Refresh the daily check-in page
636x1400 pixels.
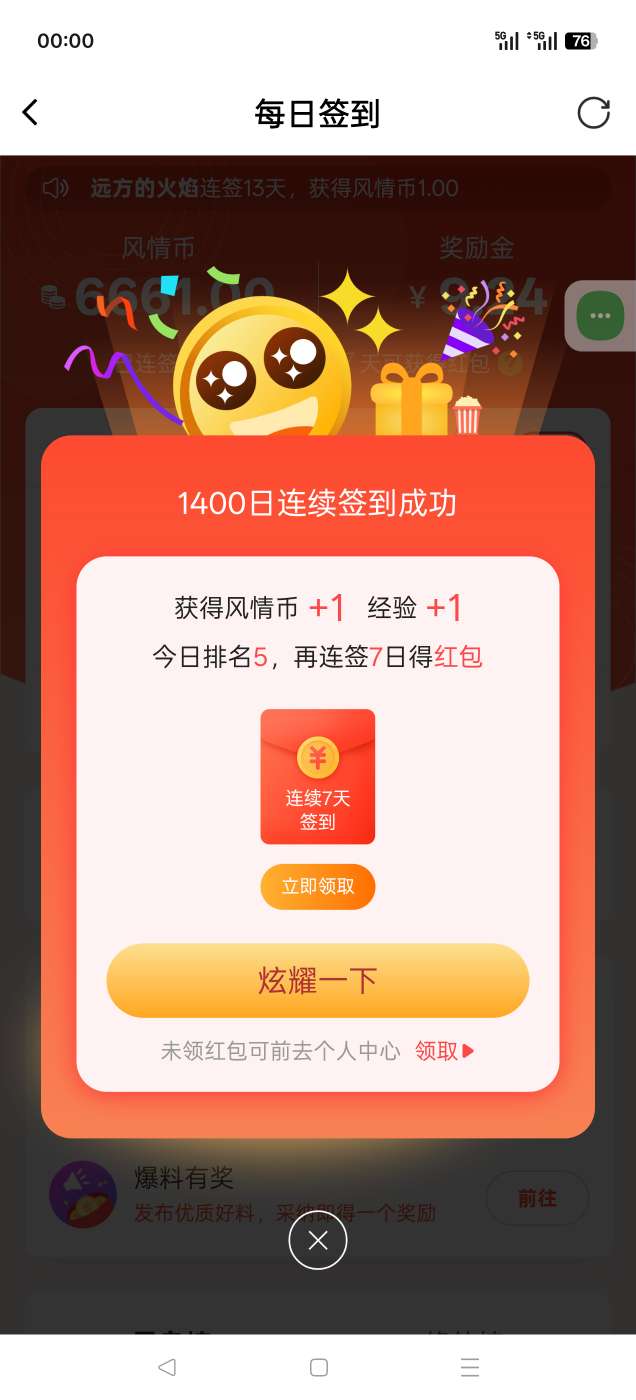[593, 113]
